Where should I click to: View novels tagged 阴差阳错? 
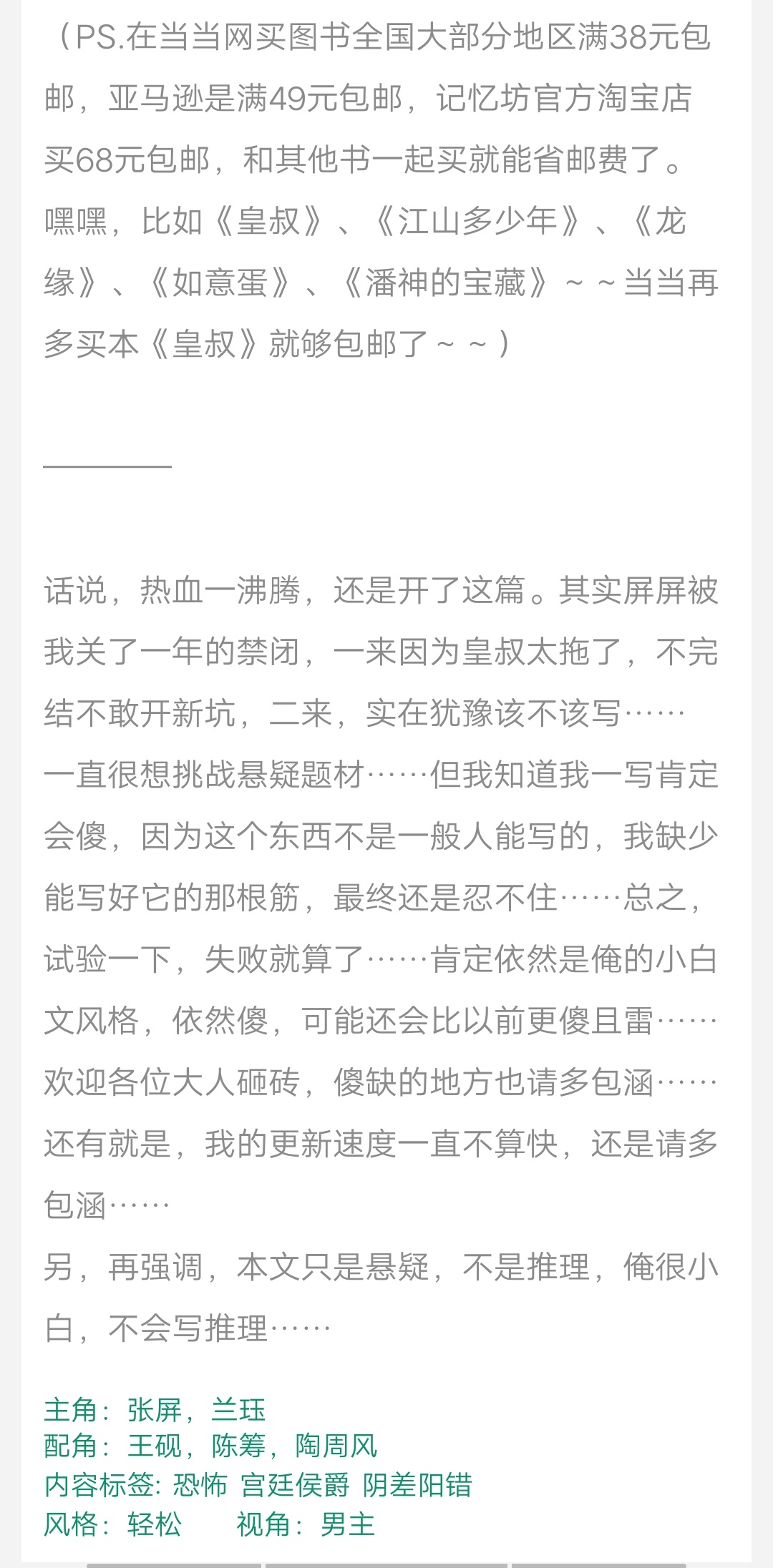pos(417,1485)
